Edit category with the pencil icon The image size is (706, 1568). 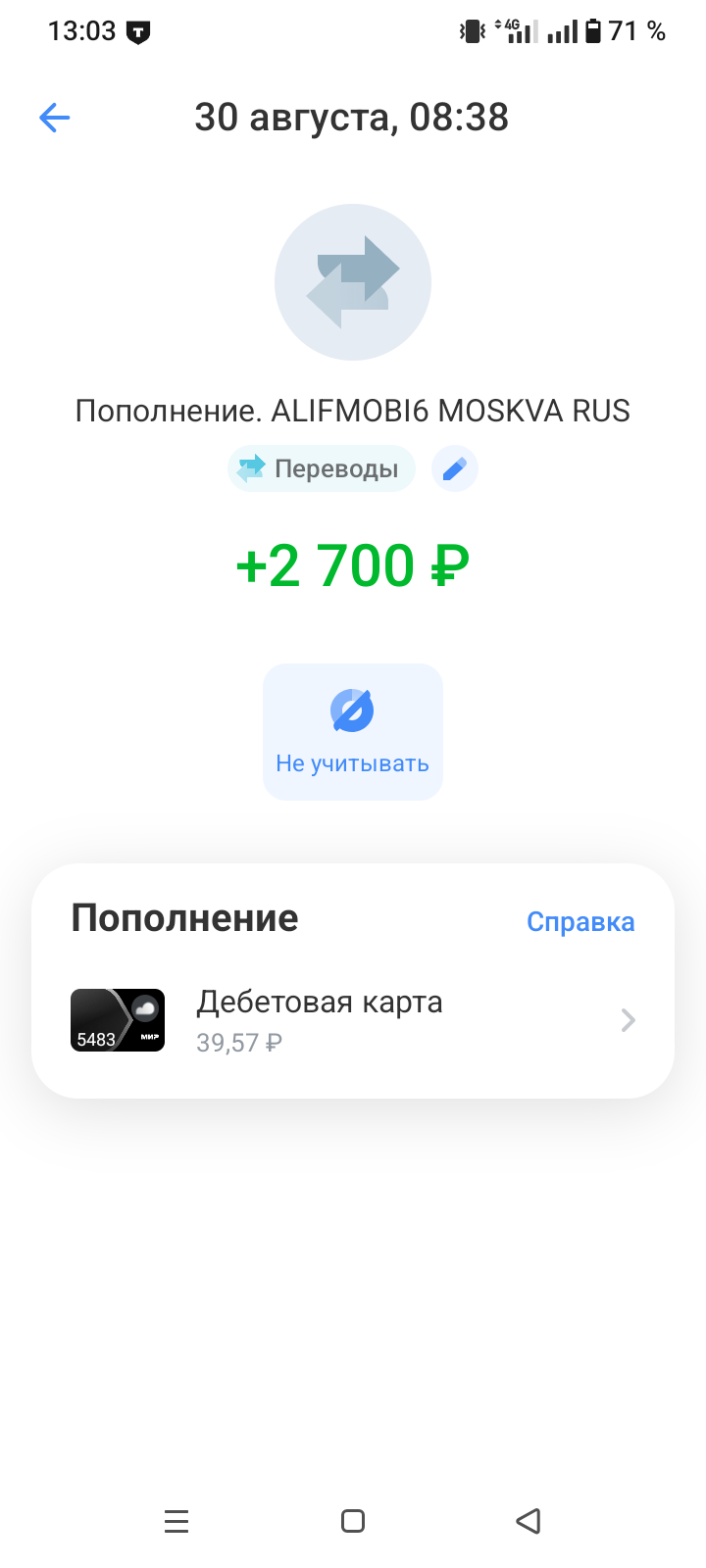coord(454,468)
